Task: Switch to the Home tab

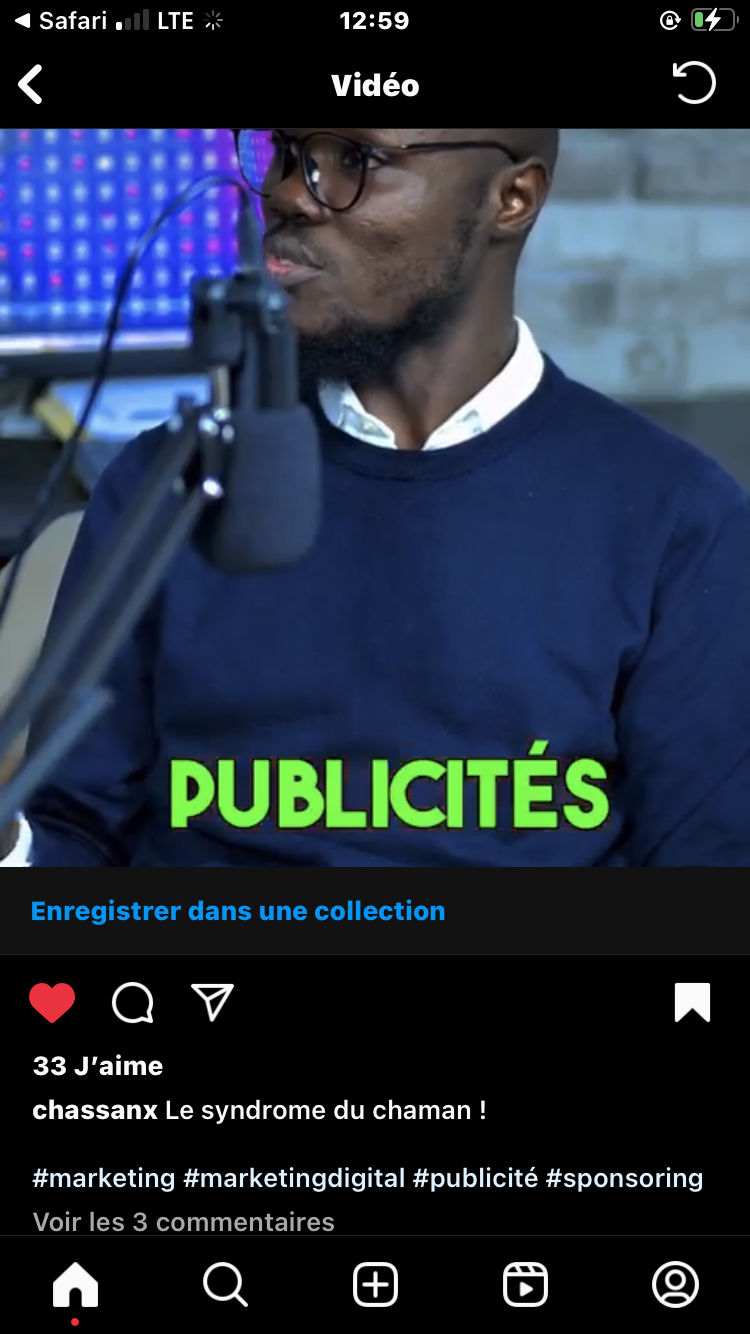Action: (76, 1285)
